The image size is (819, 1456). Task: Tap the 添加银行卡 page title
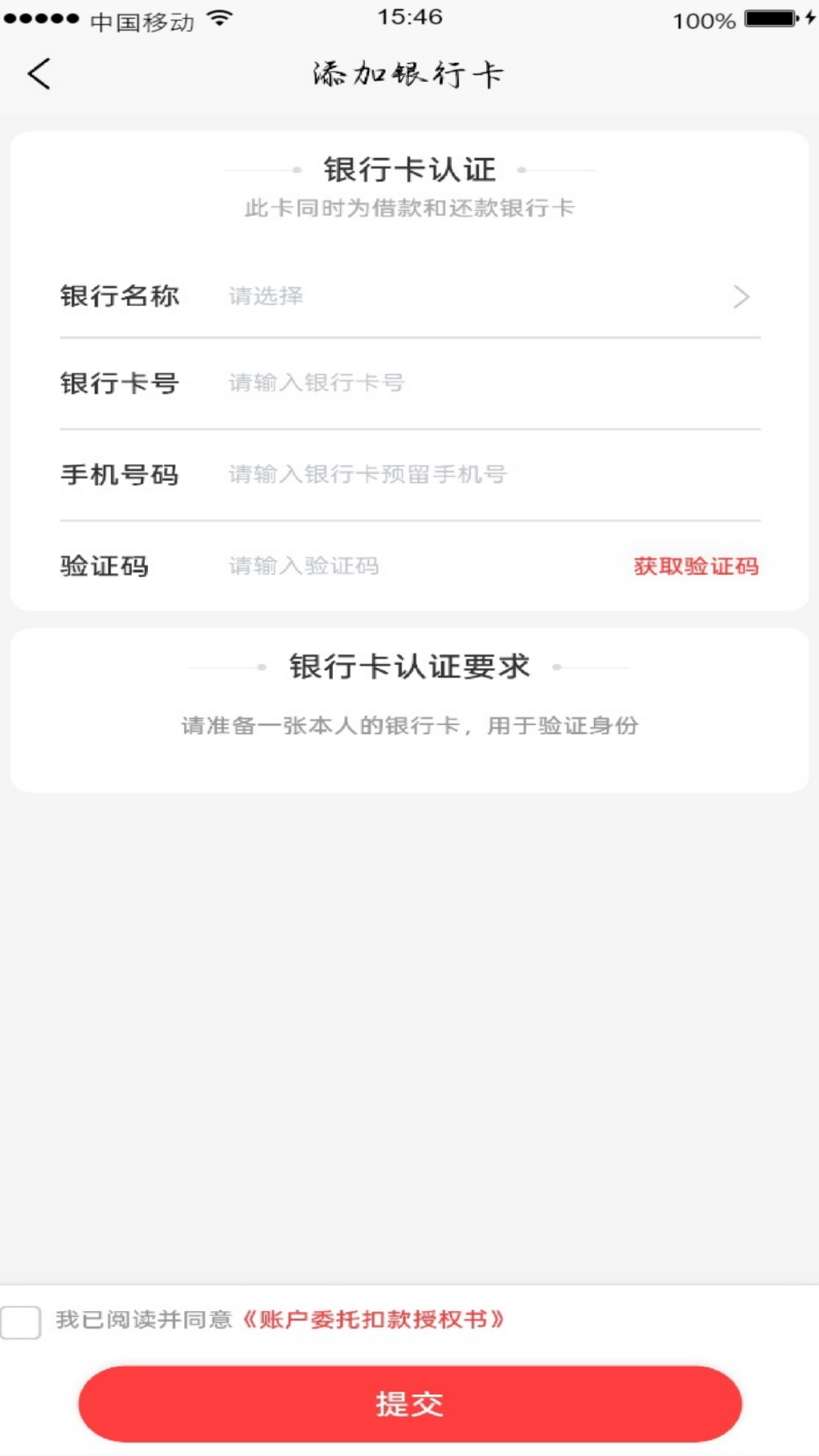click(409, 74)
